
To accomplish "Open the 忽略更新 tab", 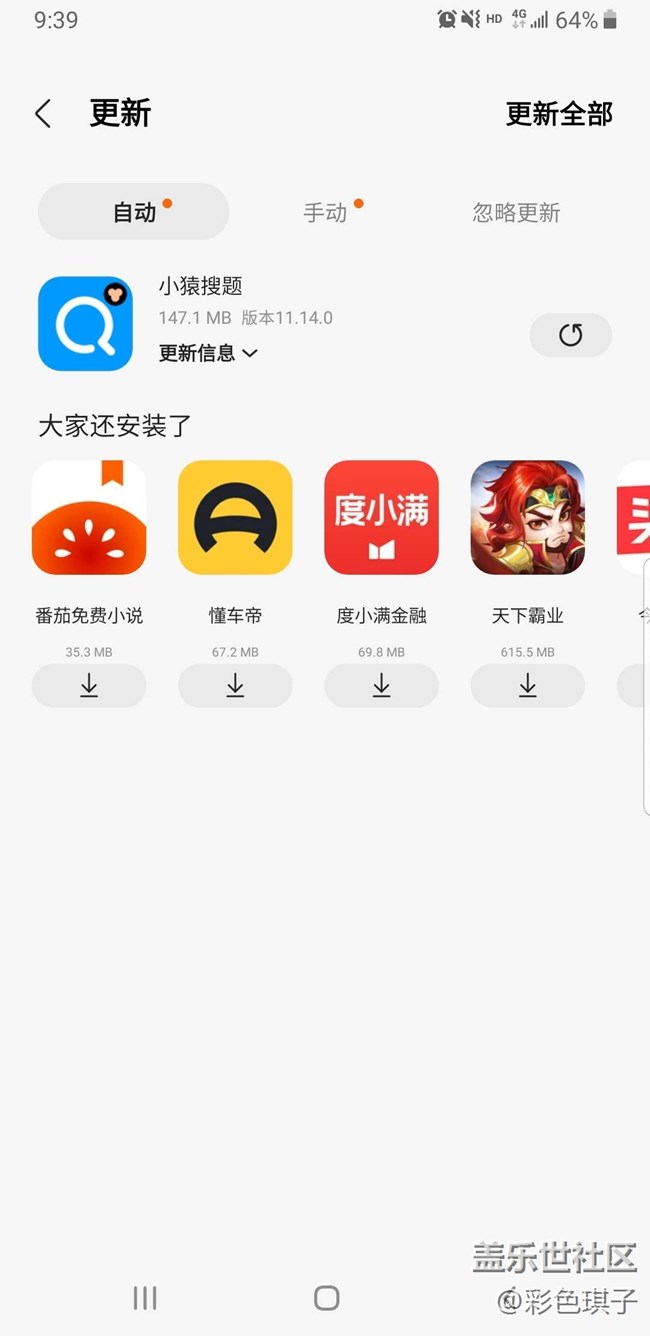I will pyautogui.click(x=516, y=212).
